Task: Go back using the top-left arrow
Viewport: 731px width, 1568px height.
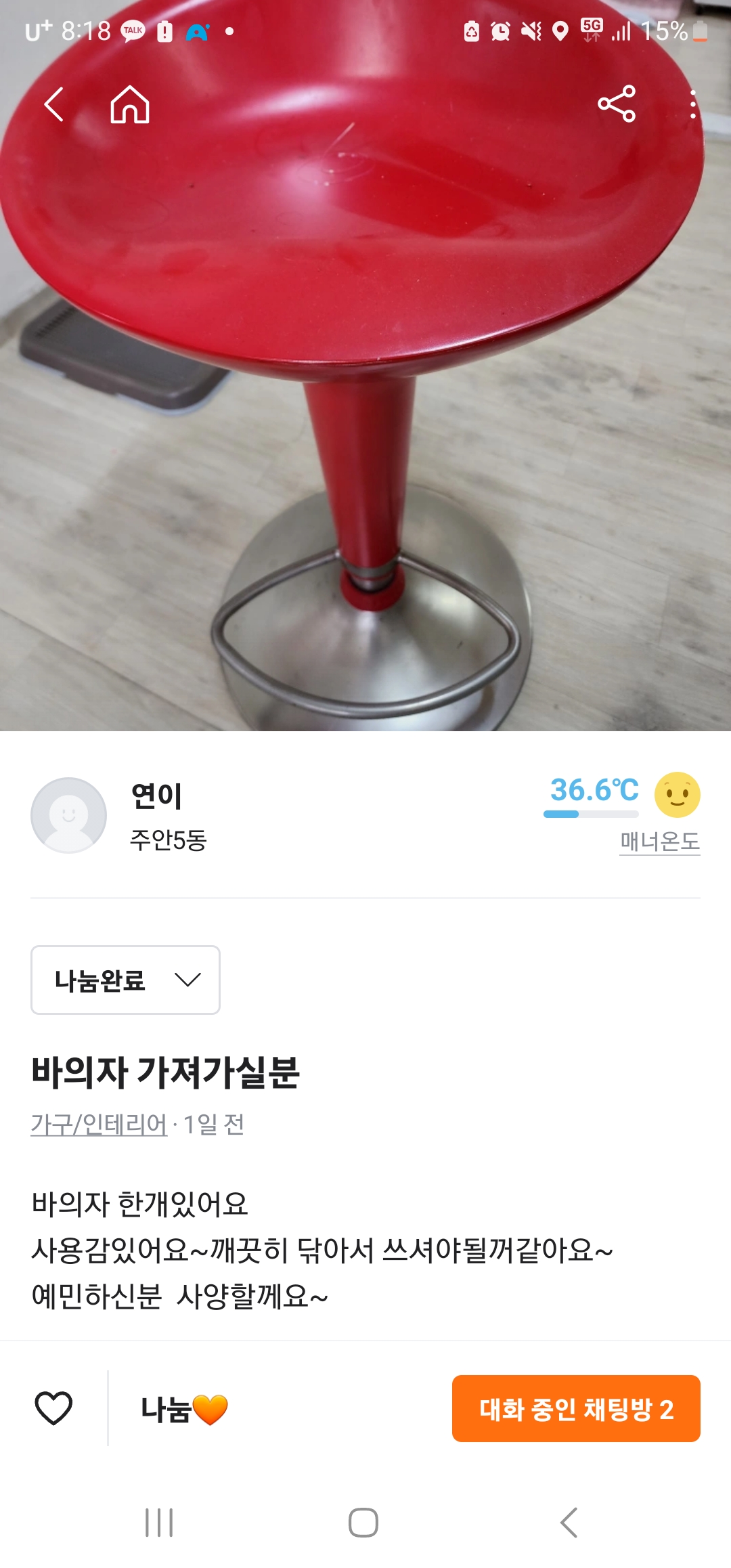Action: [x=54, y=104]
